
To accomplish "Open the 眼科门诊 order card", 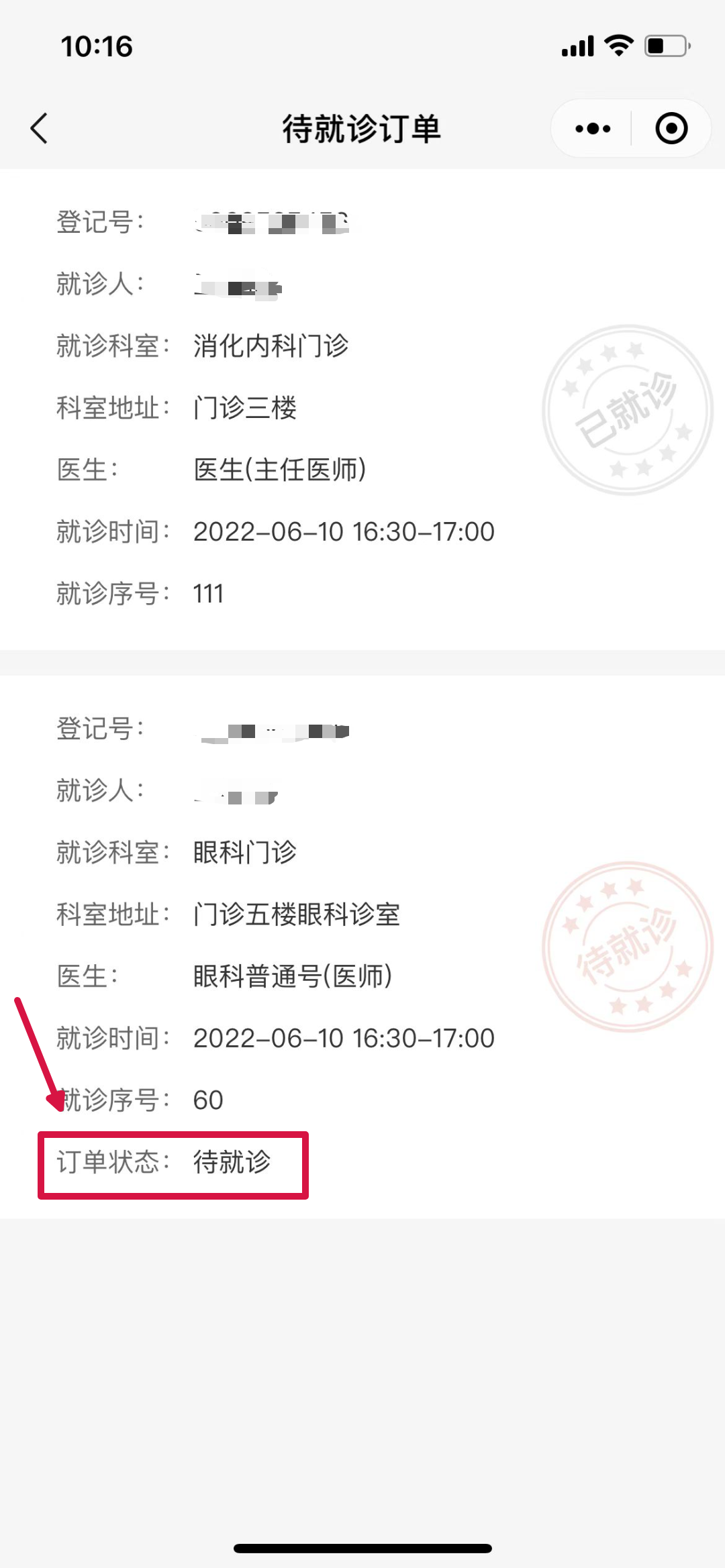I will pos(362,946).
